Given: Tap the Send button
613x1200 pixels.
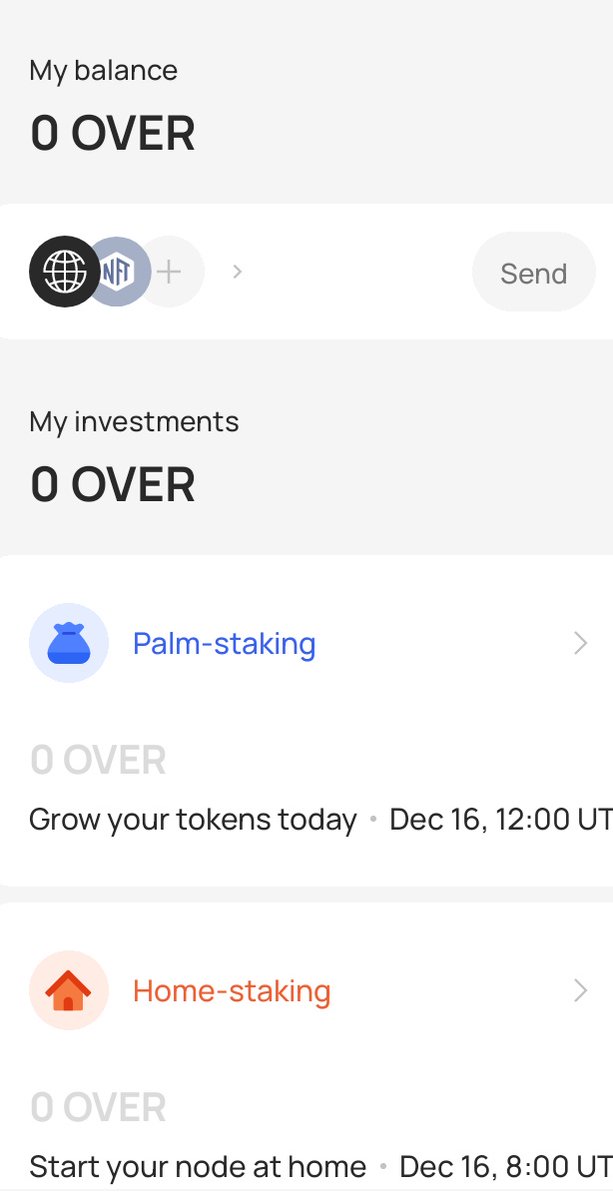Looking at the screenshot, I should [x=533, y=272].
